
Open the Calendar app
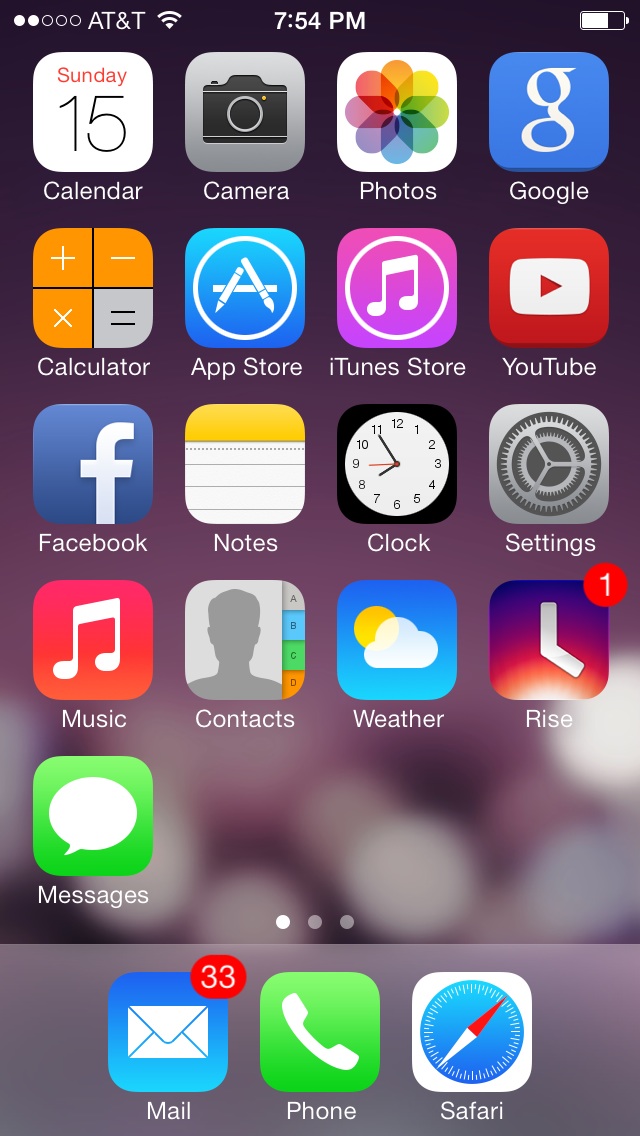[93, 112]
